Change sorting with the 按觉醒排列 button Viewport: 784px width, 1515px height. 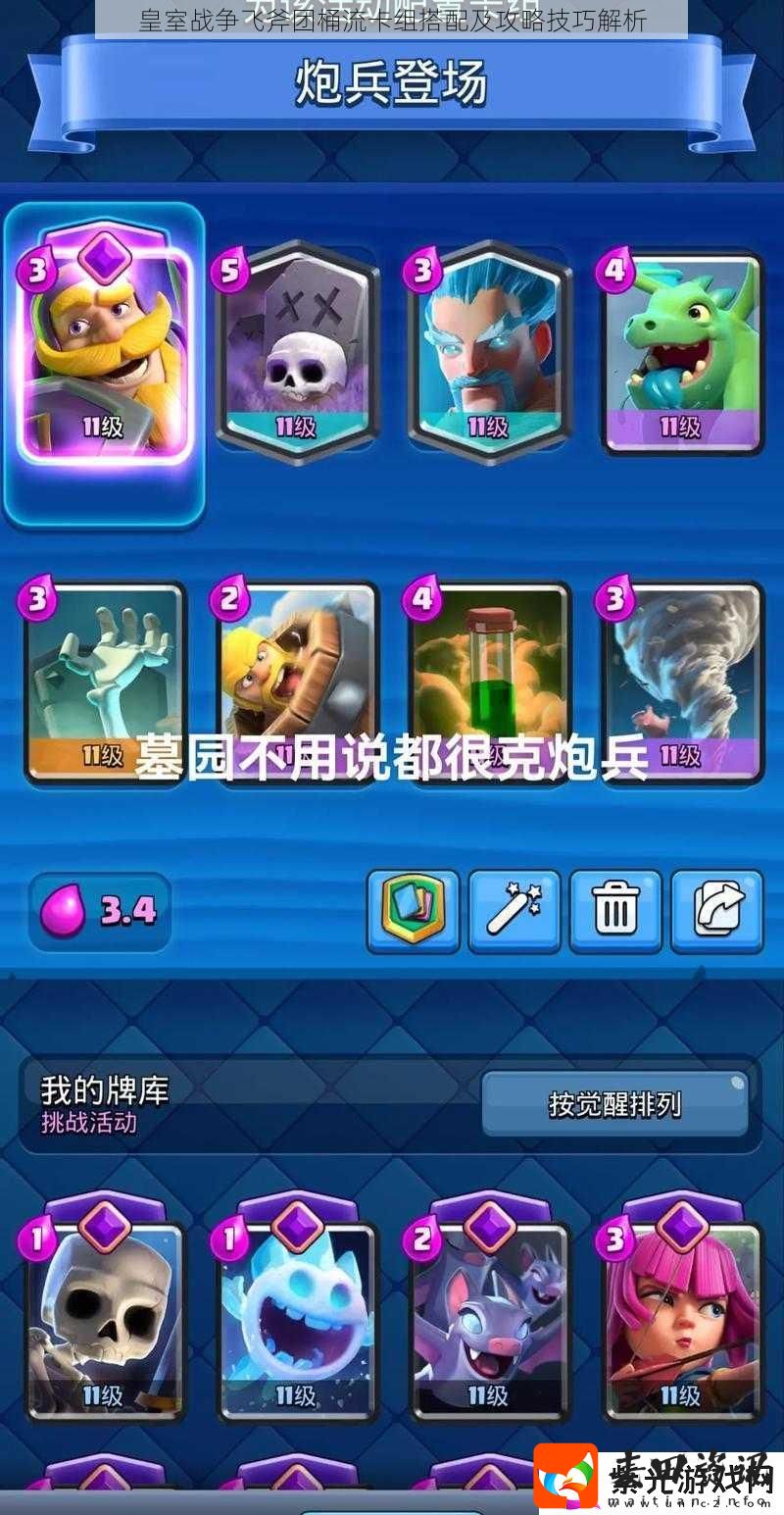[614, 1104]
